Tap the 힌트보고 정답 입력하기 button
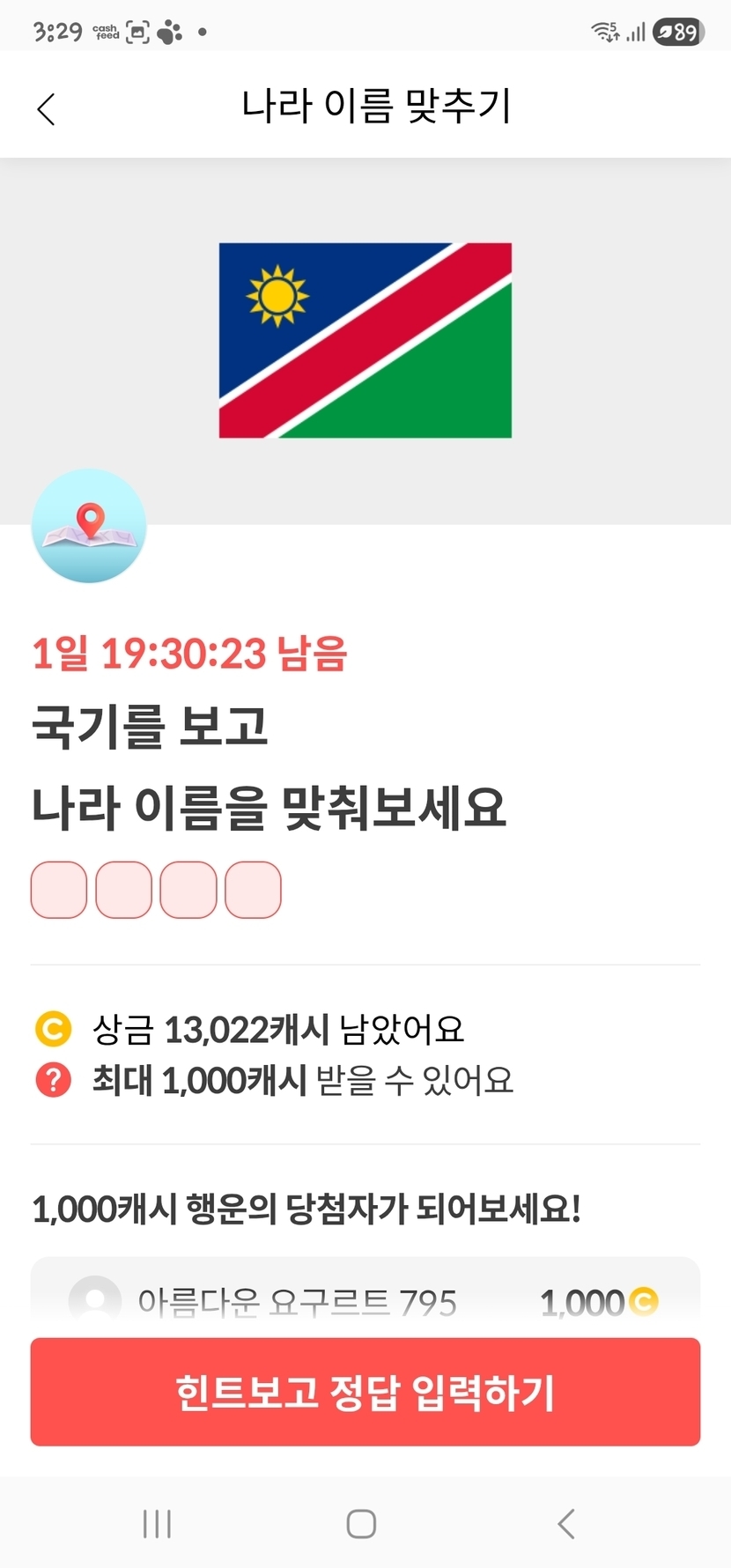731x1568 pixels. click(365, 1392)
